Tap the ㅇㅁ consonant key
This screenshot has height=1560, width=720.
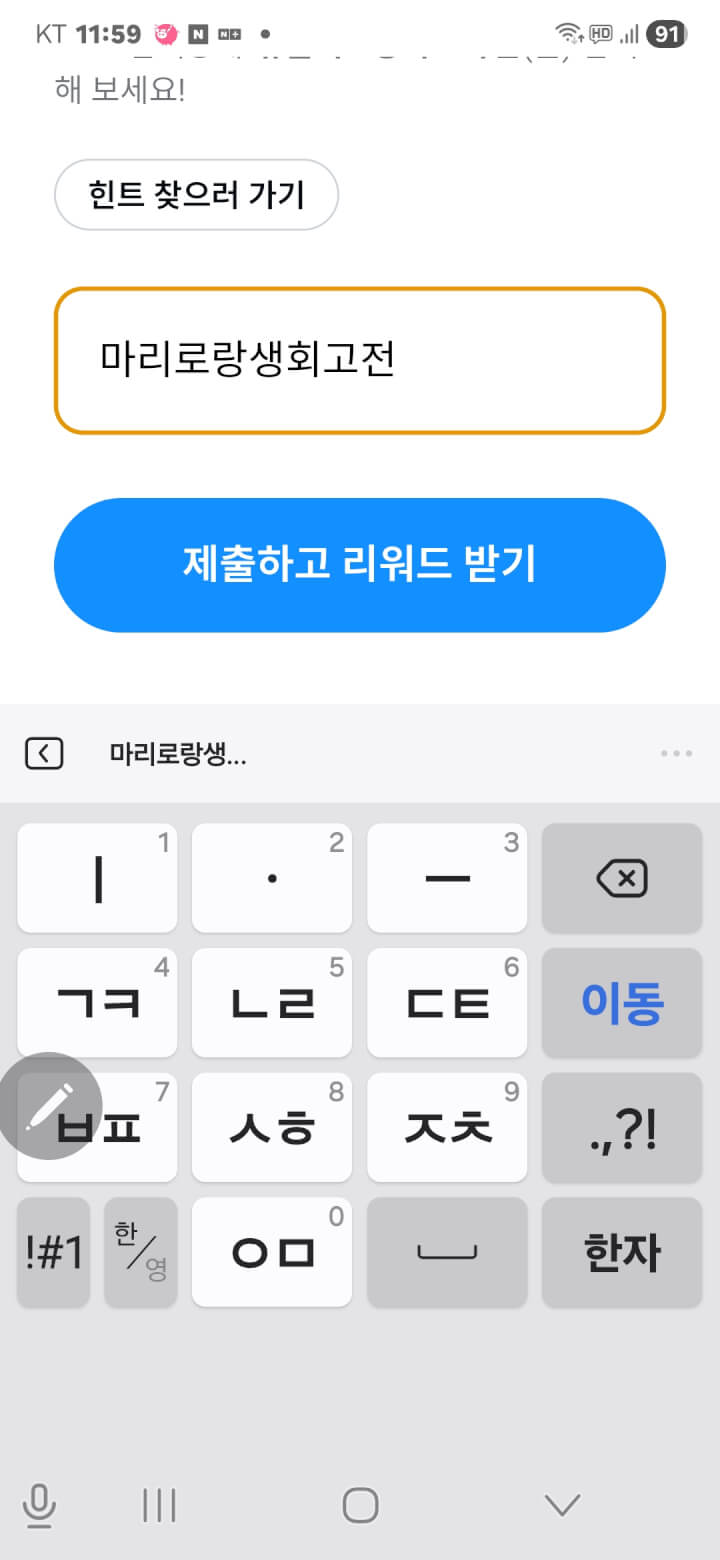[272, 1252]
